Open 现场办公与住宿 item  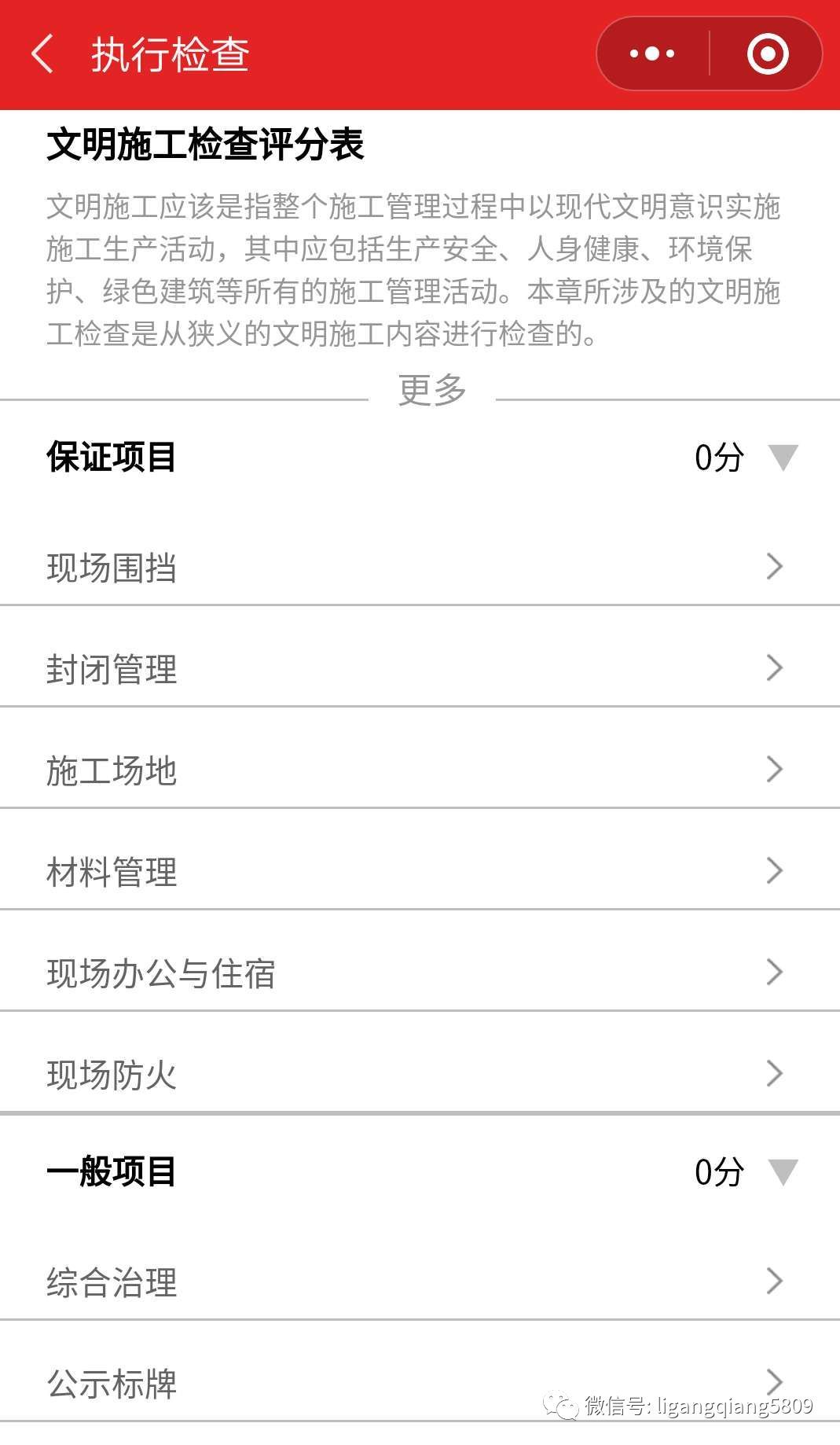click(420, 973)
